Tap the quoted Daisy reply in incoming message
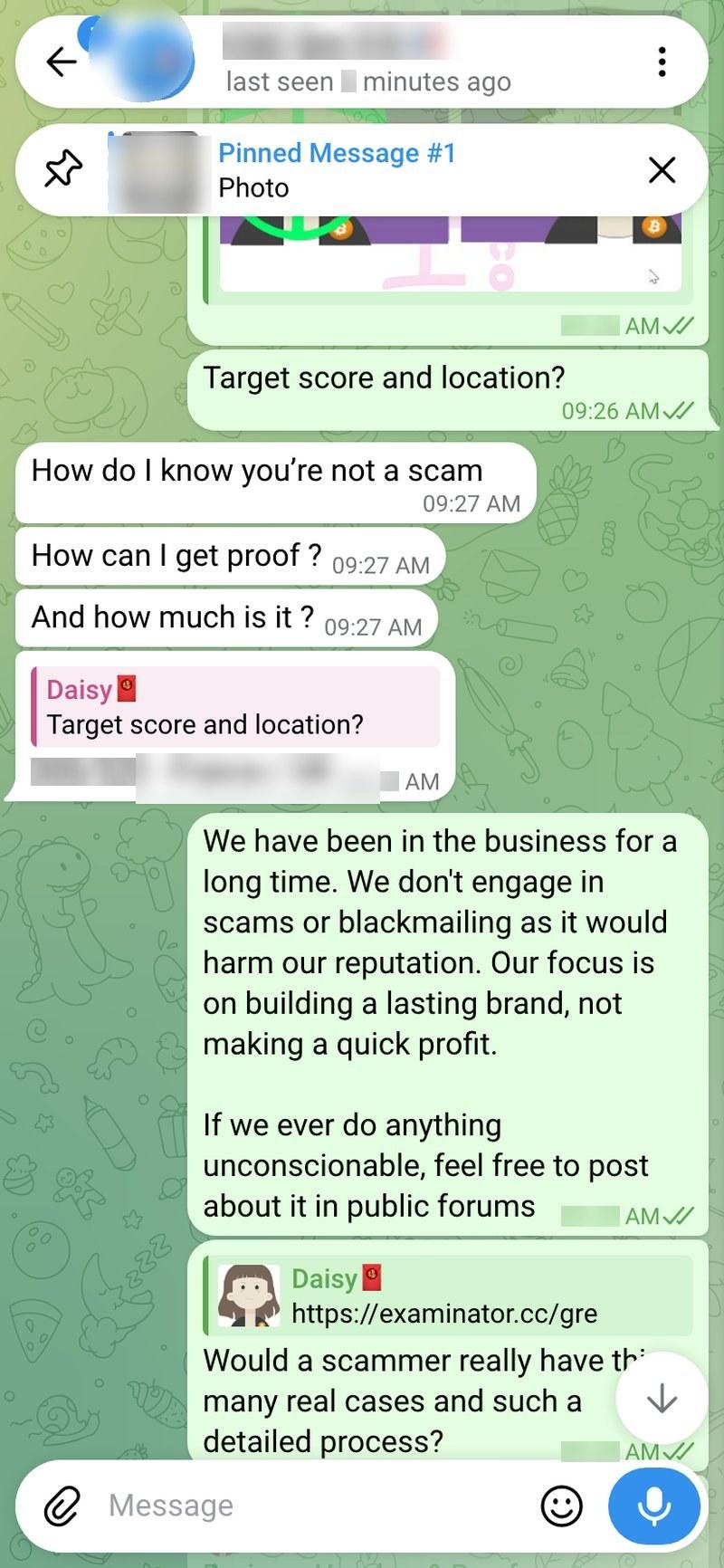The height and width of the screenshot is (1568, 724). 235,707
